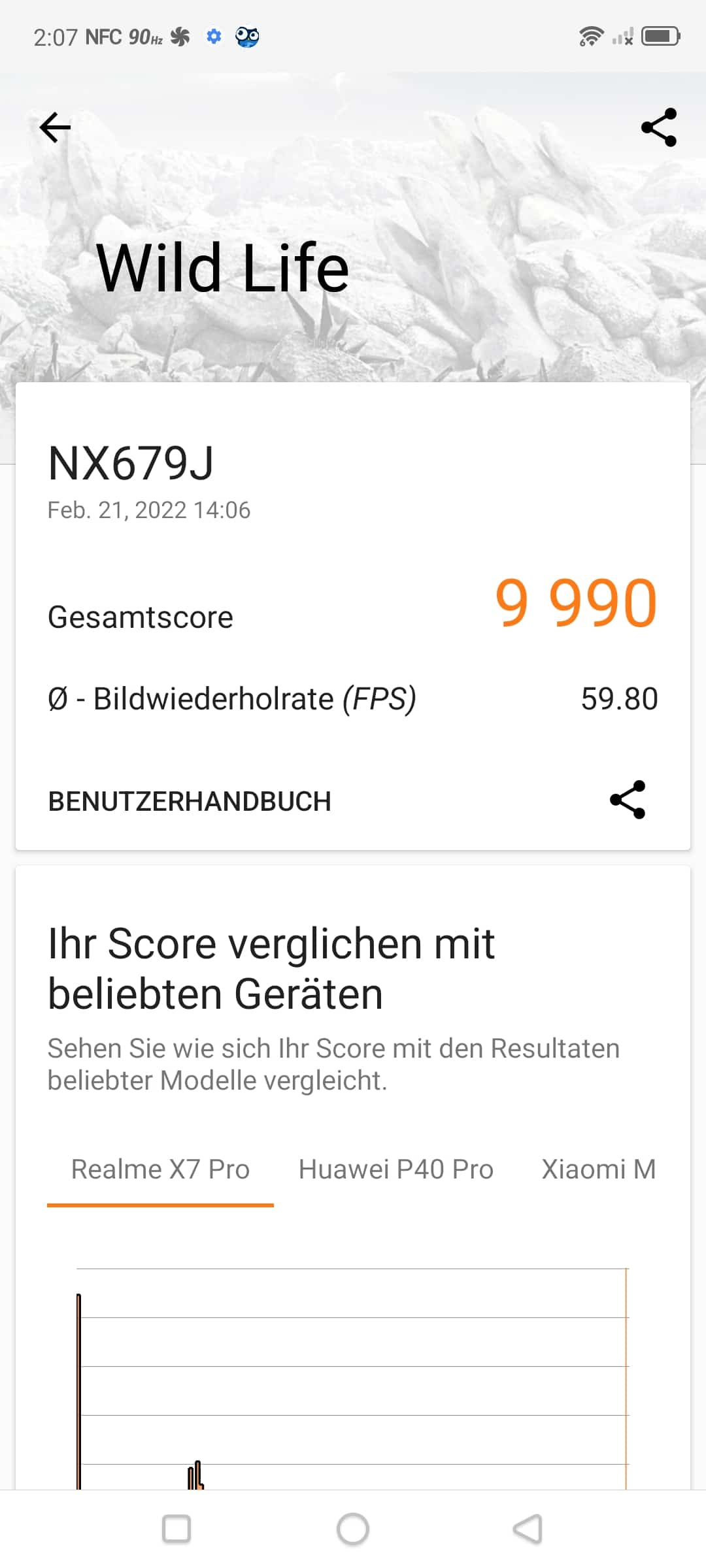
Task: Select the Realme X7 Pro tab
Action: 160,1169
